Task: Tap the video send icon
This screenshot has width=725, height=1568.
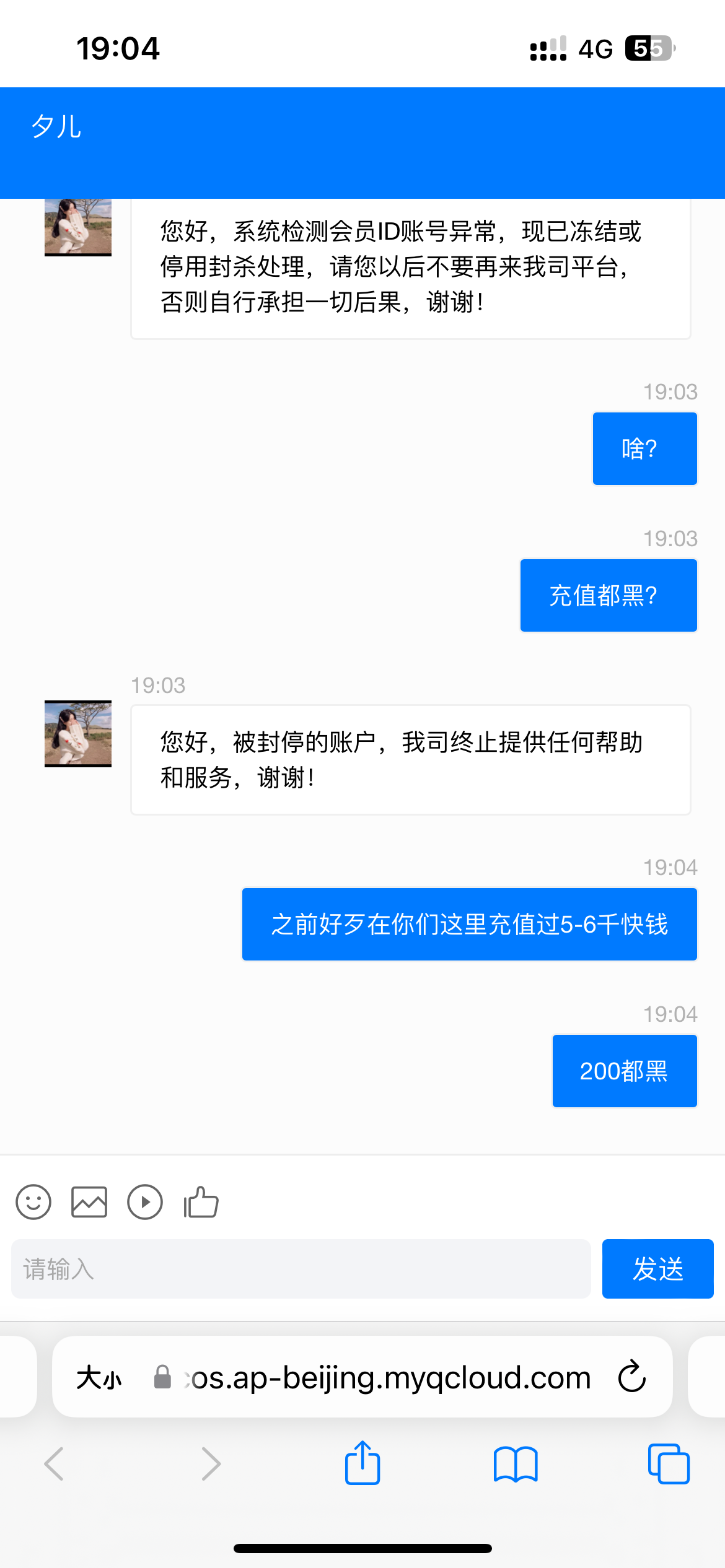Action: [145, 1202]
